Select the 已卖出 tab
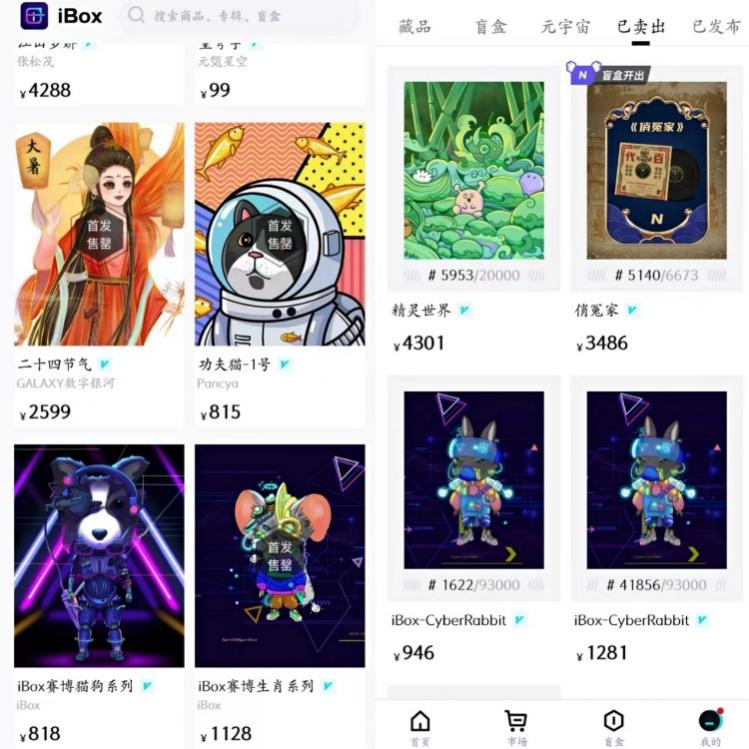 click(641, 27)
